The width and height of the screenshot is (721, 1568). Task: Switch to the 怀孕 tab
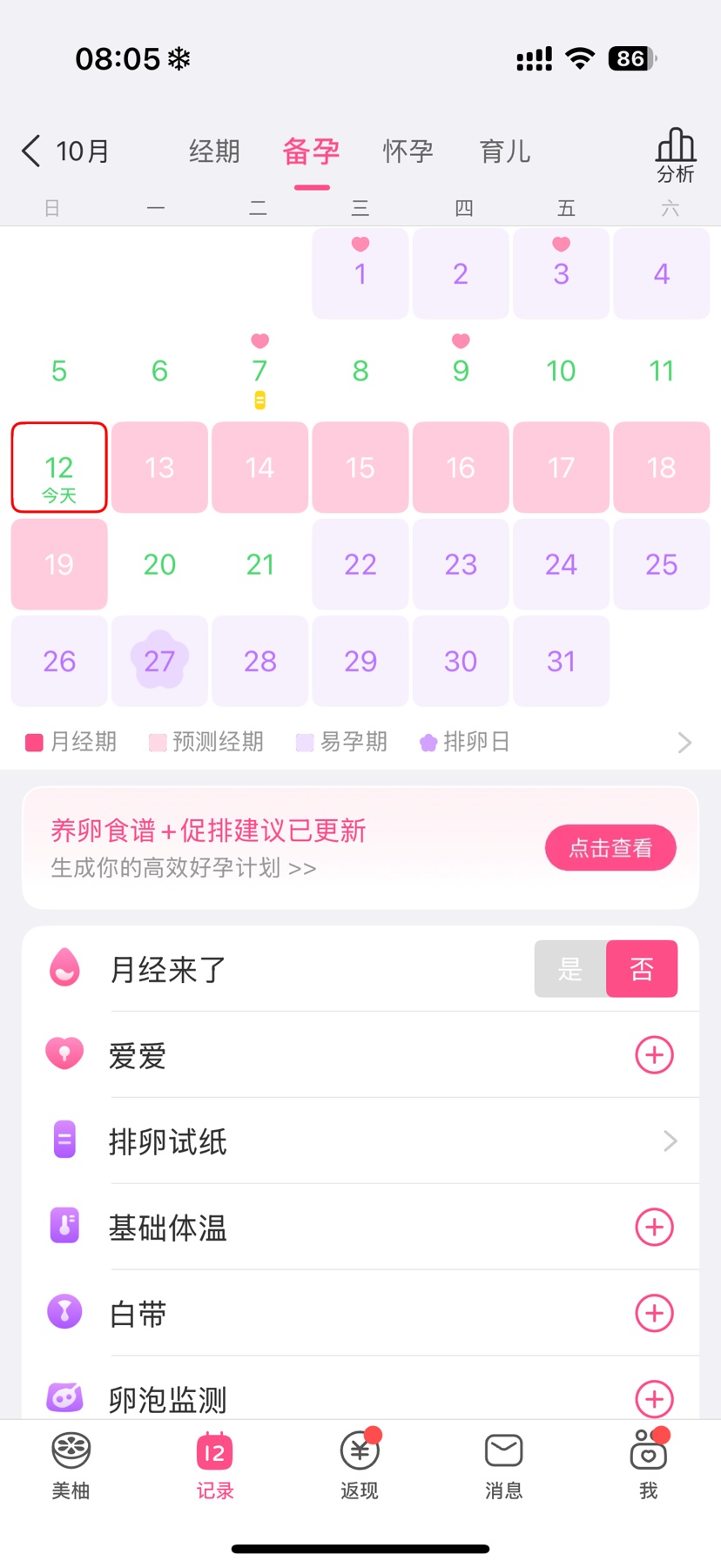click(x=408, y=151)
